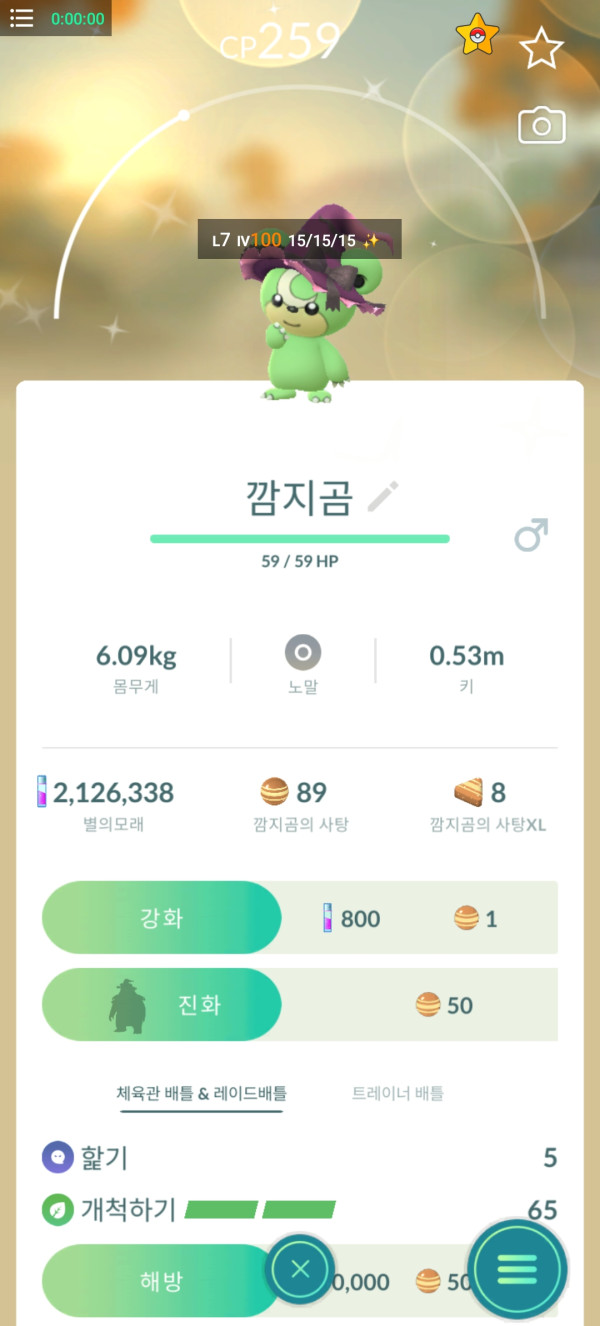Mark this Pokémon as favorite with star
Image resolution: width=600 pixels, height=1326 pixels.
click(x=542, y=48)
